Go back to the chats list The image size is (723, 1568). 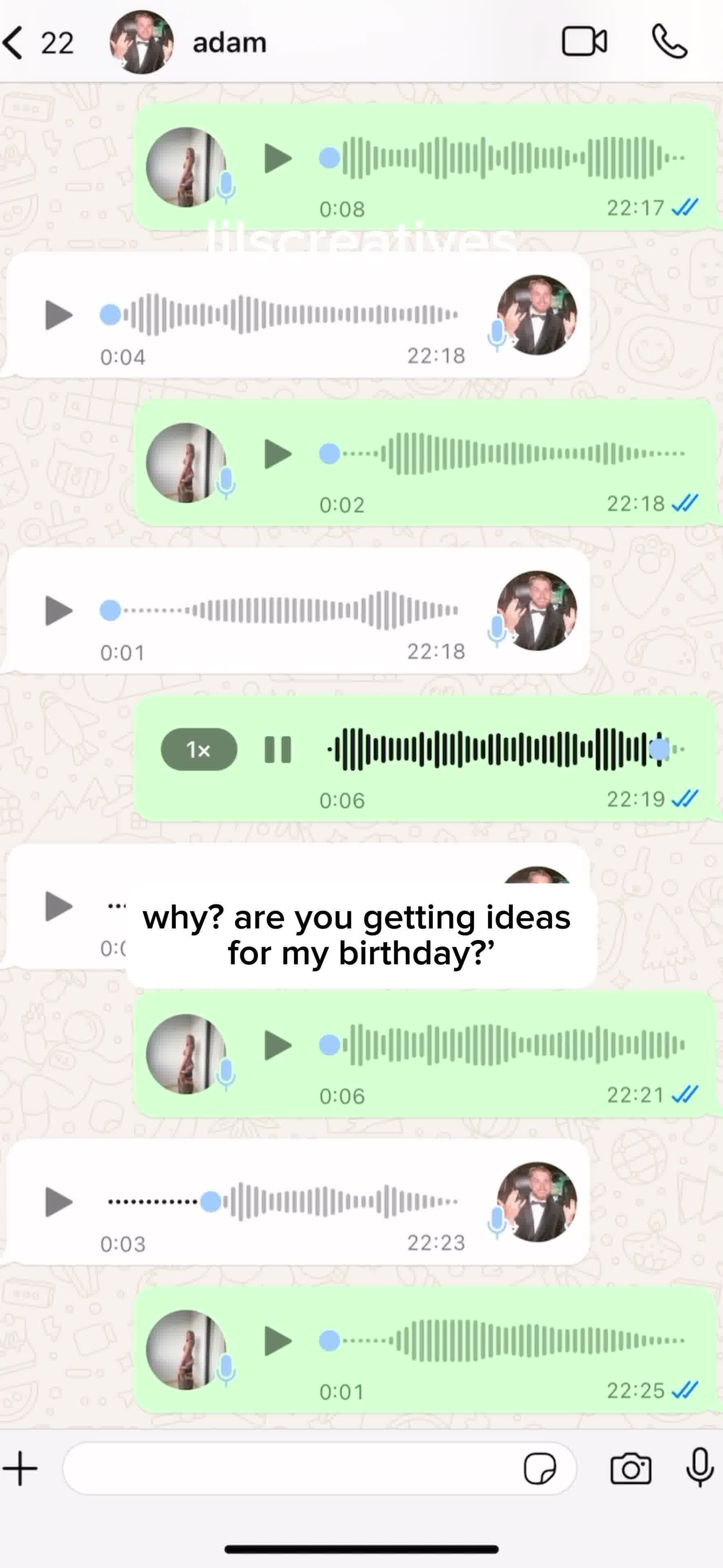click(13, 42)
